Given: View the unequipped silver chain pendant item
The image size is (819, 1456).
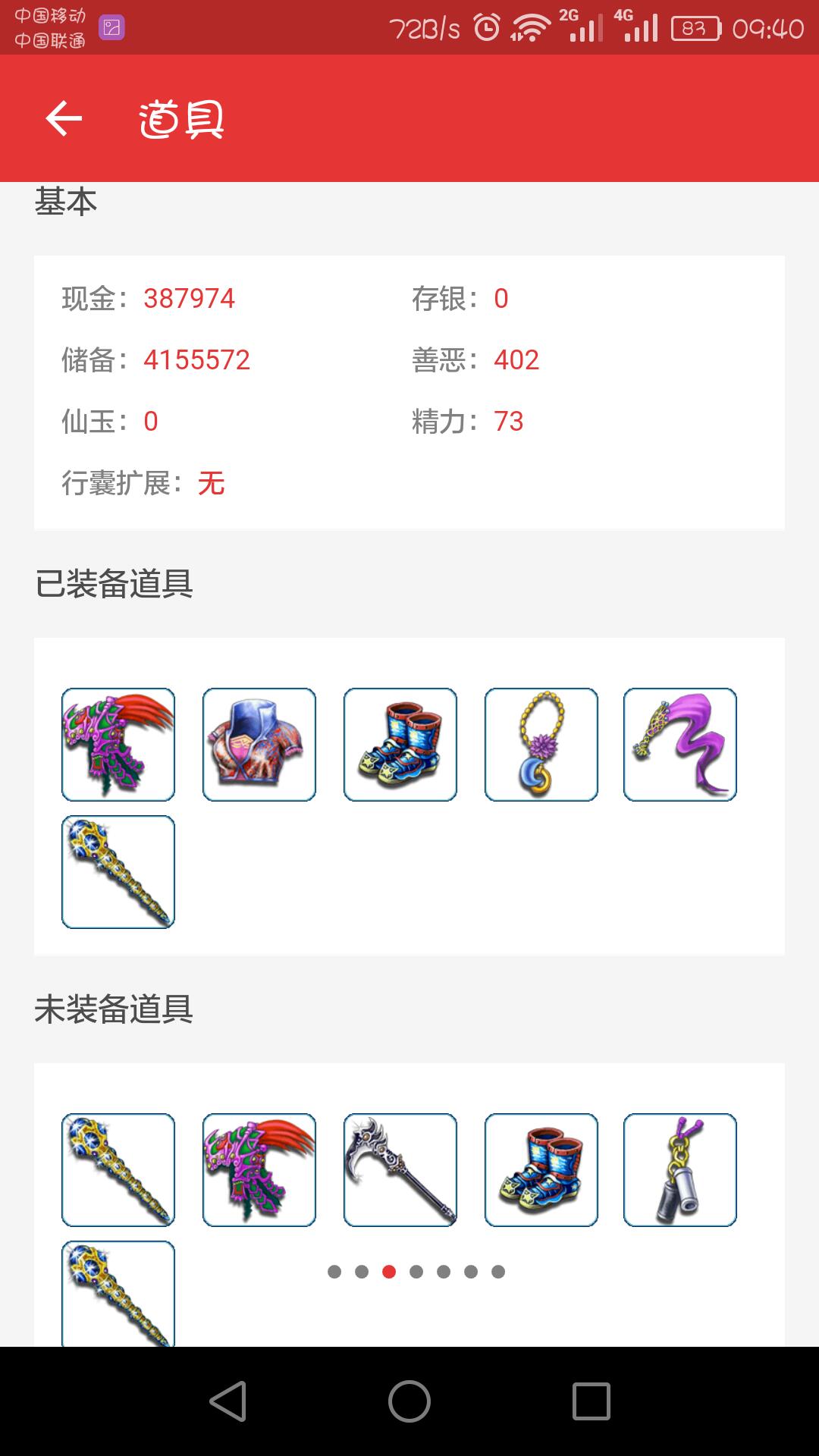Looking at the screenshot, I should tap(680, 1170).
